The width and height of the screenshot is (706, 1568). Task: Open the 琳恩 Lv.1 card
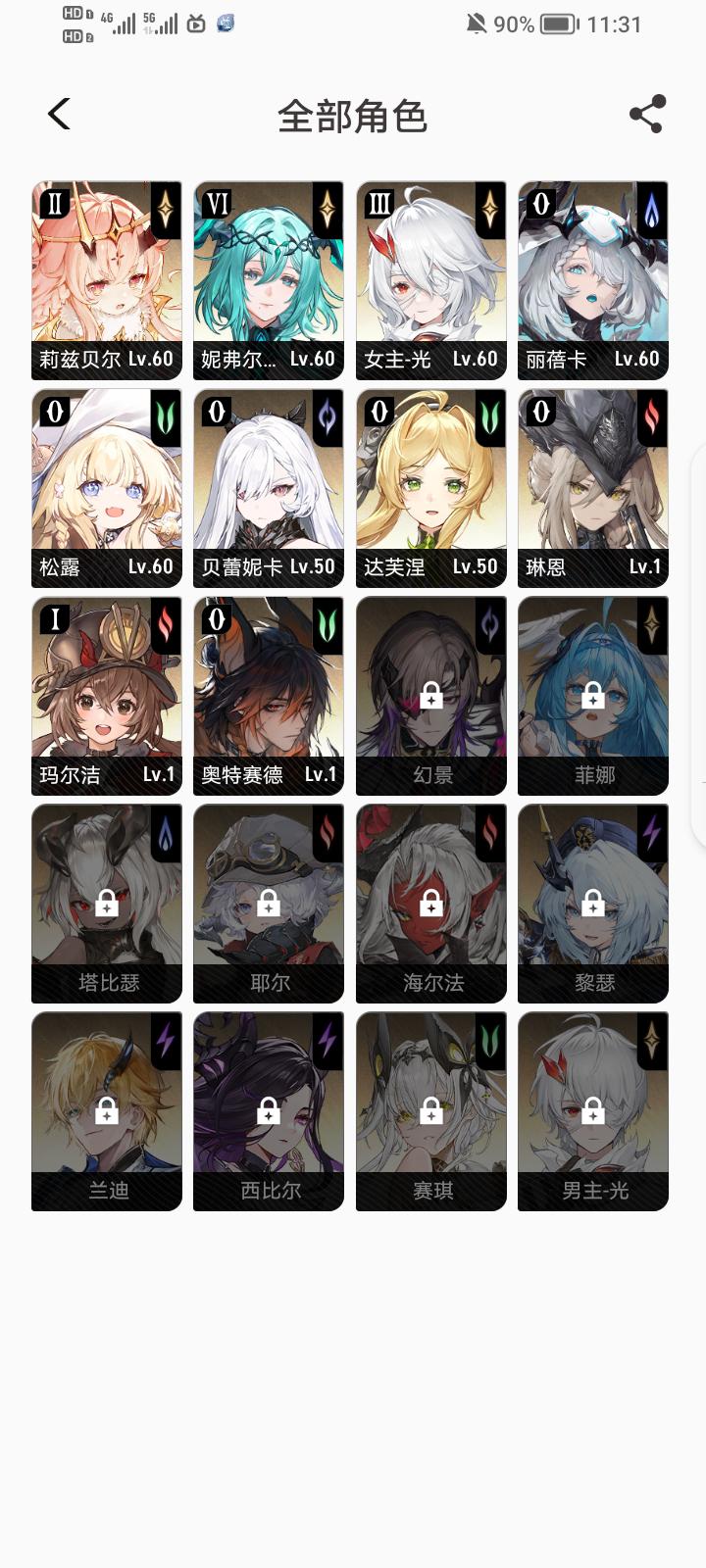pos(593,488)
